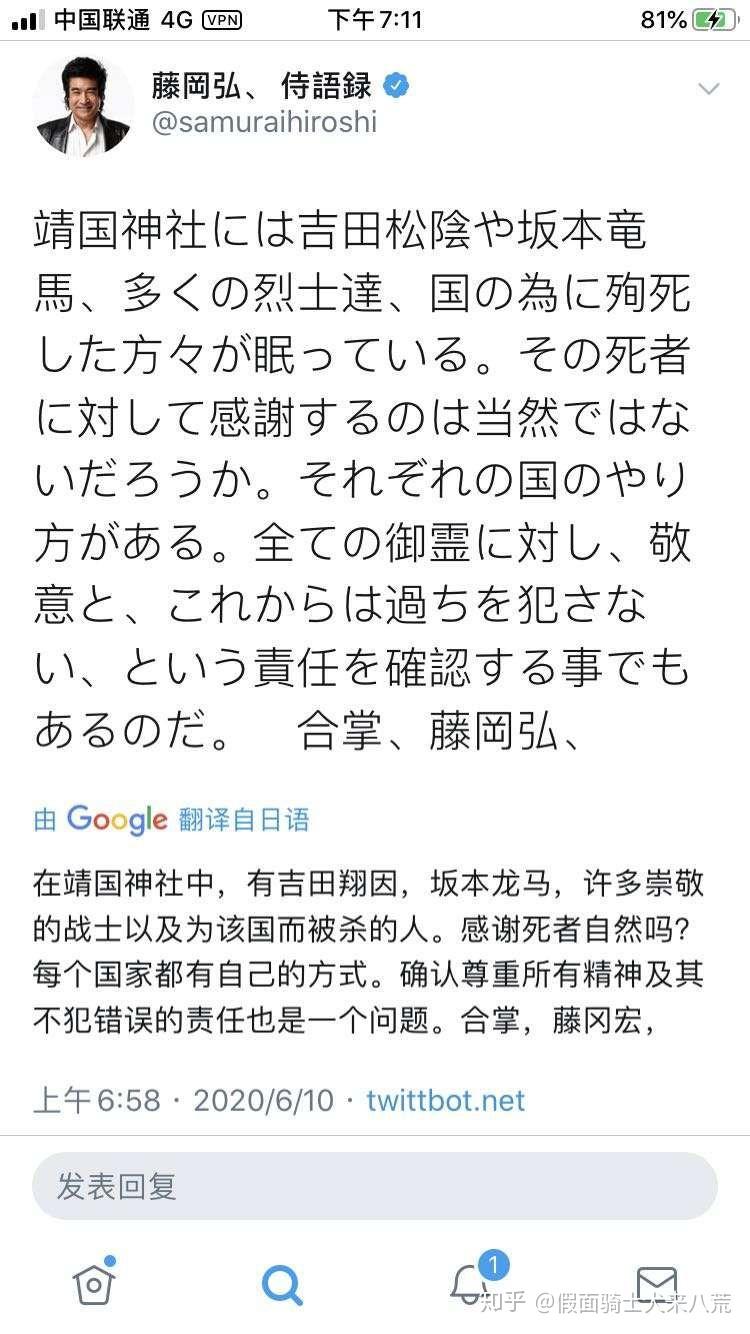750x1334 pixels.
Task: Switch to the Messages envelope tab
Action: [x=657, y=1283]
